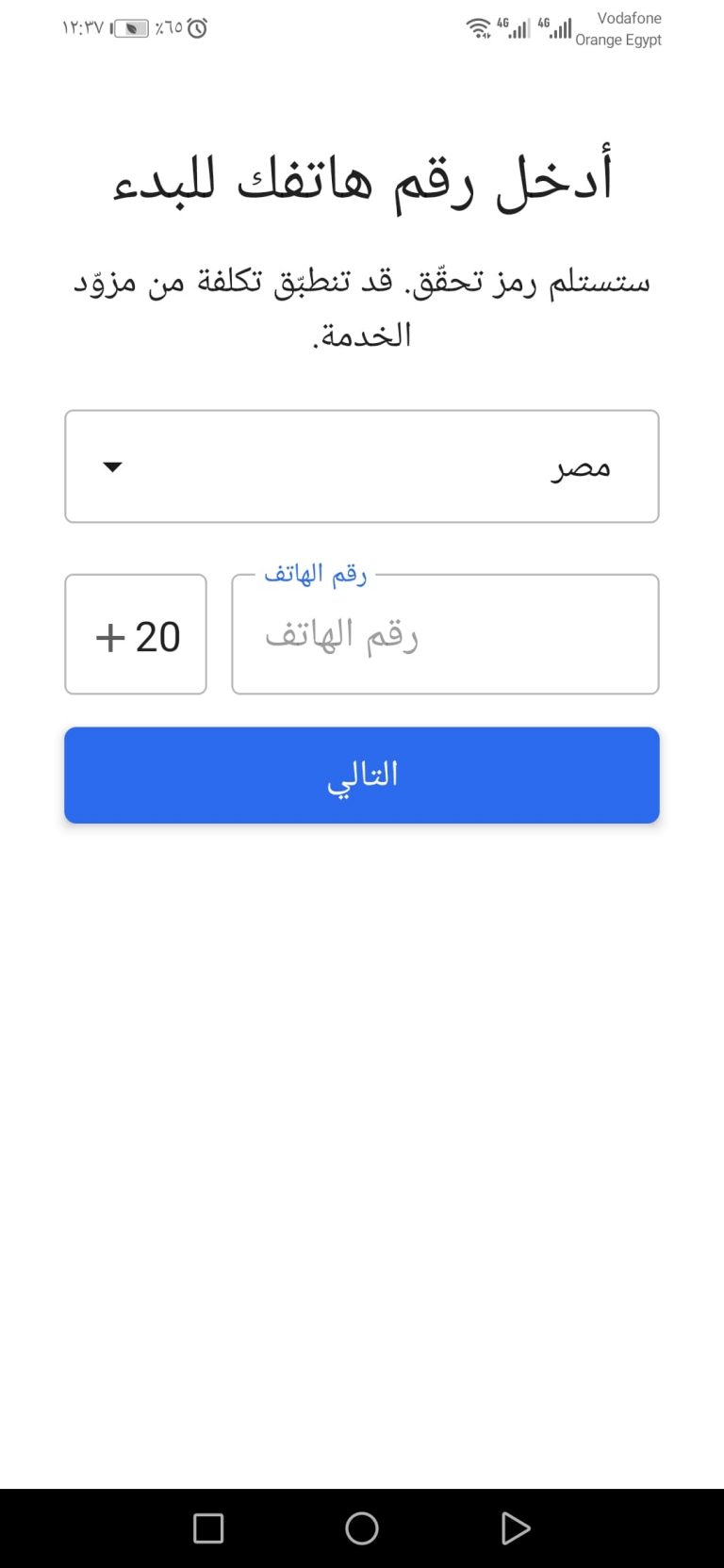724x1568 pixels.
Task: Tap the +20 country code box
Action: coord(136,634)
